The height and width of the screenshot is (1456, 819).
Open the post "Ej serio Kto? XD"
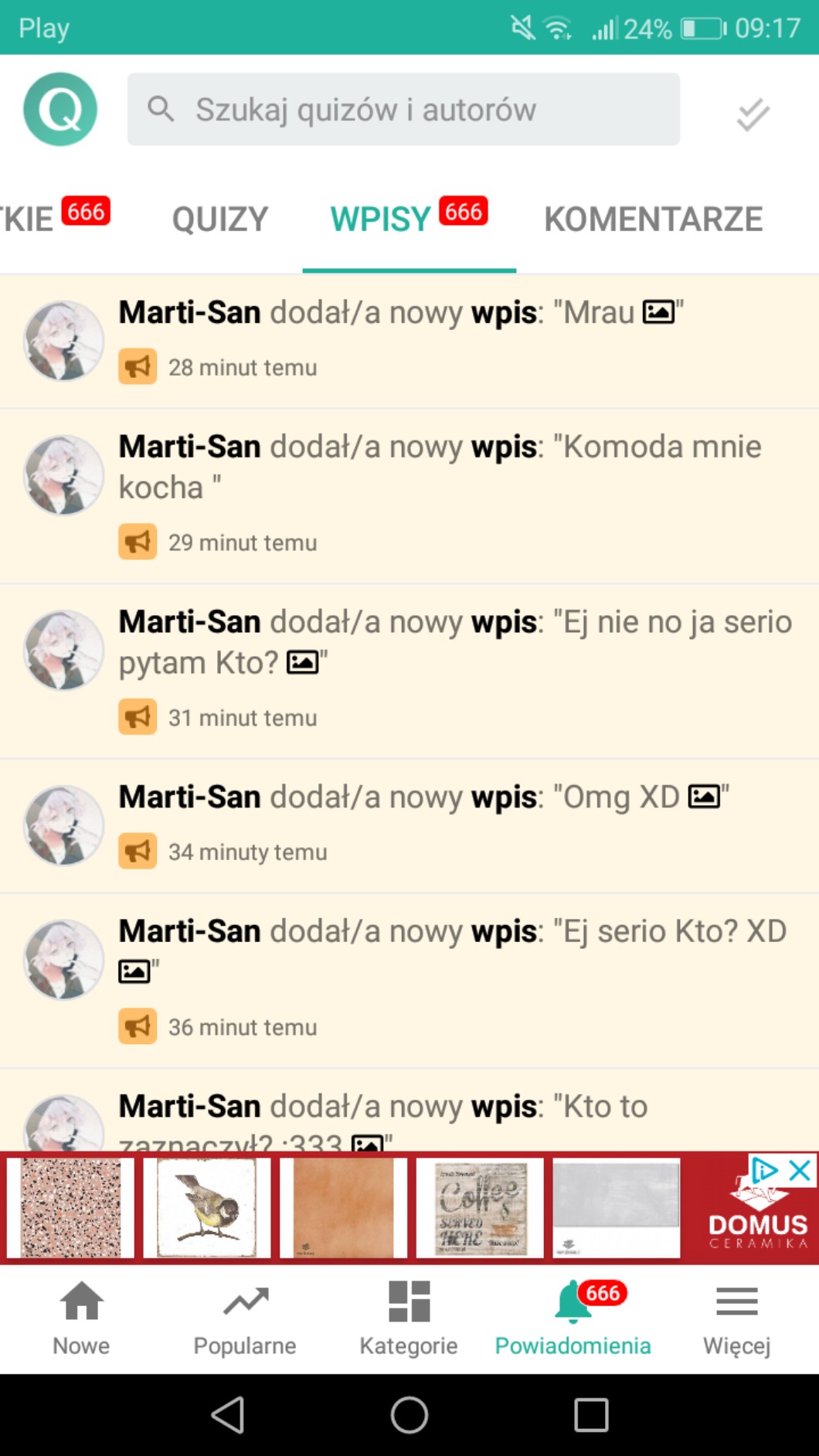[456, 978]
